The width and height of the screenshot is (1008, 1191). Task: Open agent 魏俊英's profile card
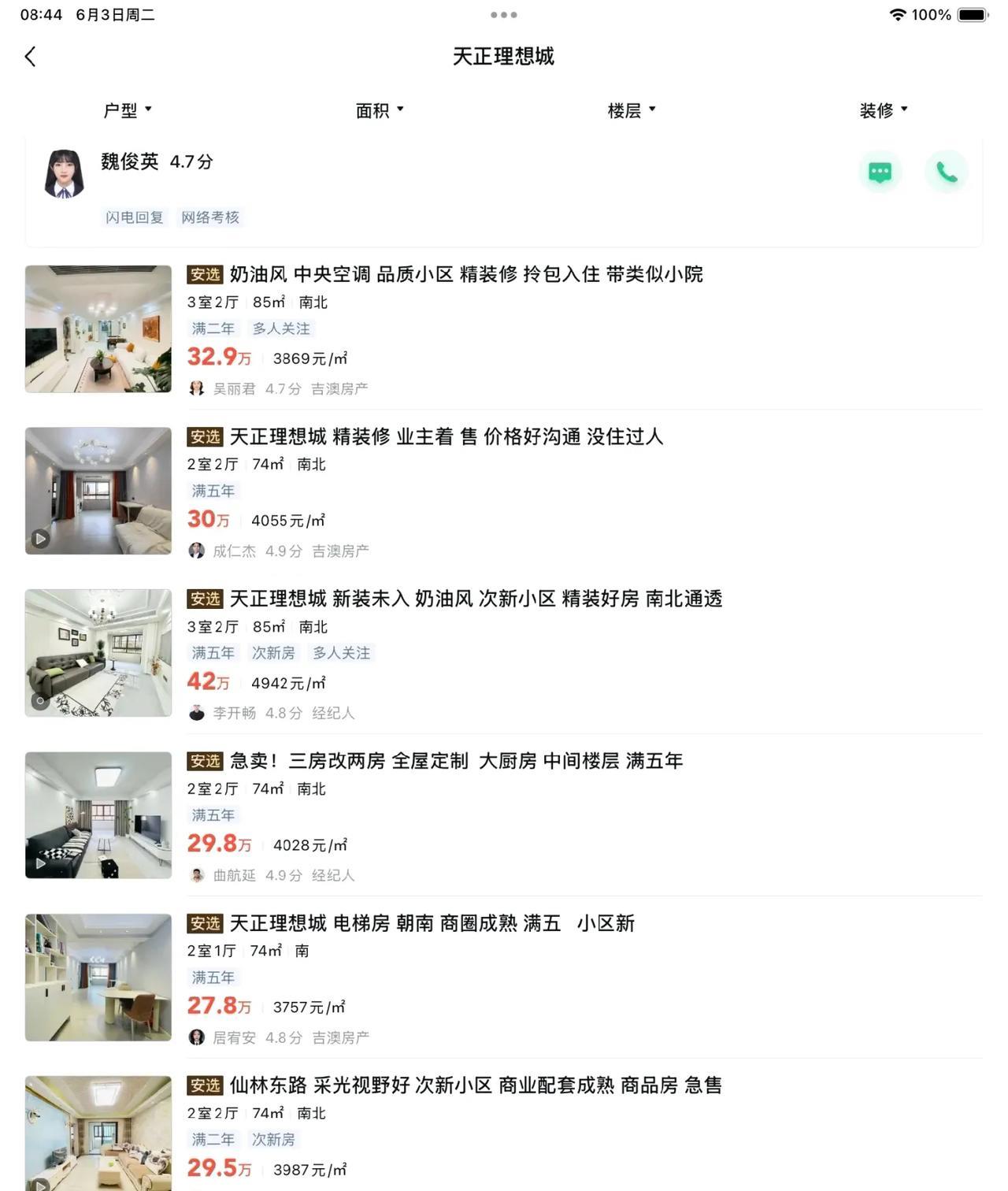129,162
